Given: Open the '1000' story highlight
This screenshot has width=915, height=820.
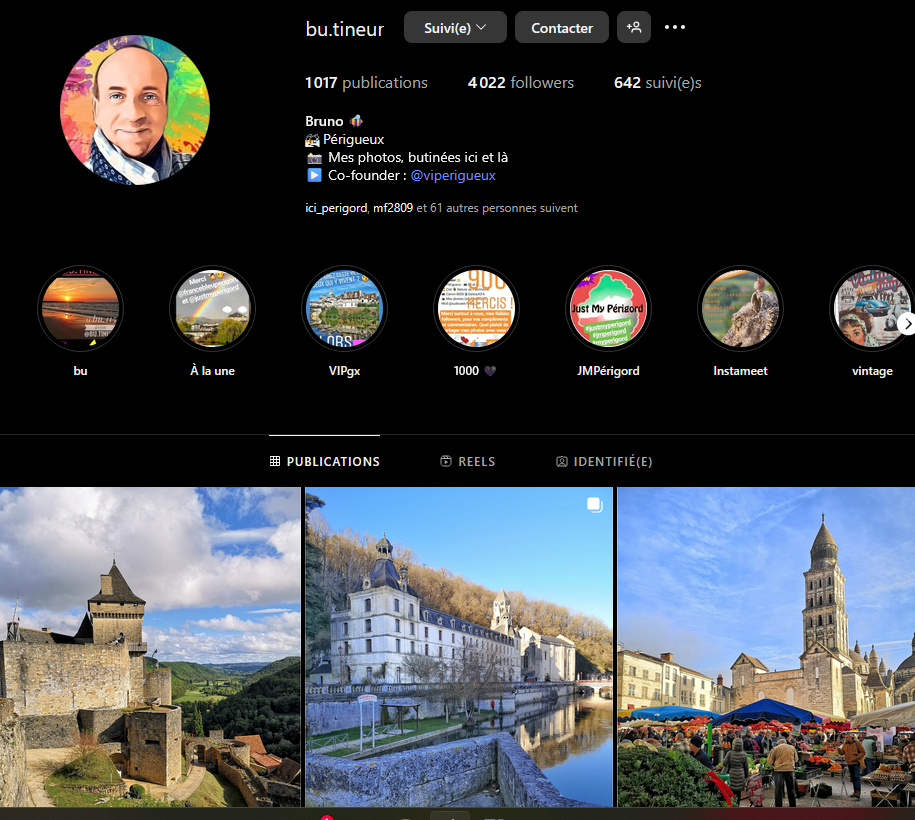Looking at the screenshot, I should [x=475, y=308].
